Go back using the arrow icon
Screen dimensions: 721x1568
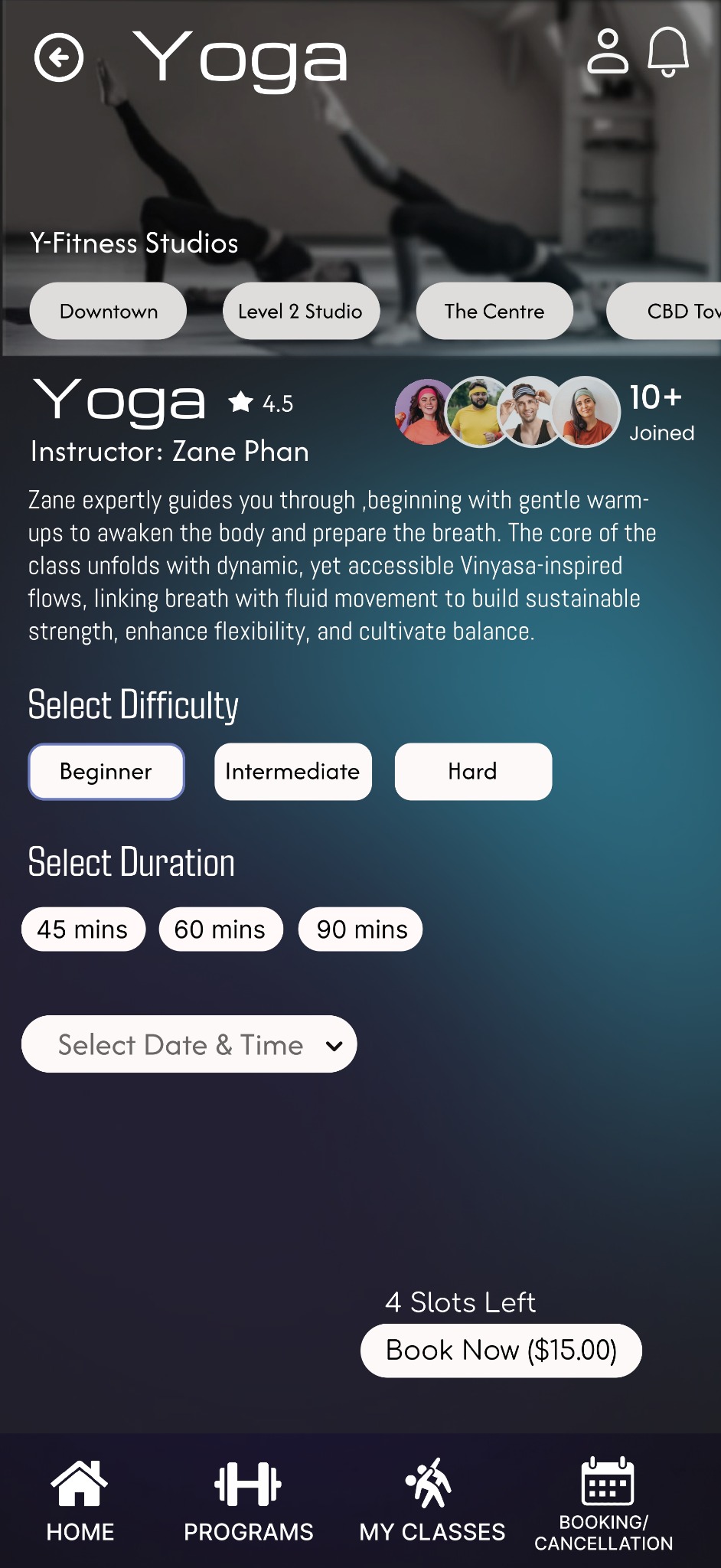(x=59, y=57)
